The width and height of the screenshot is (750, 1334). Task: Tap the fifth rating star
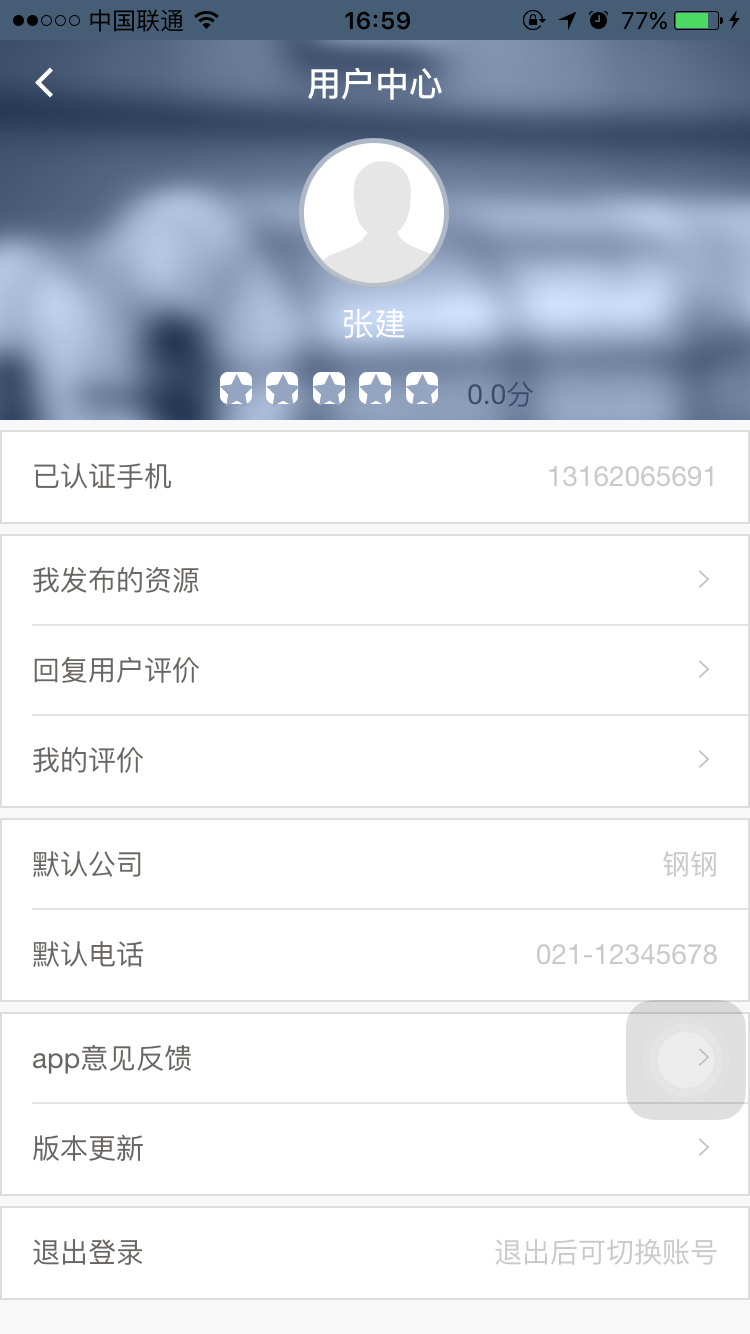pos(420,388)
